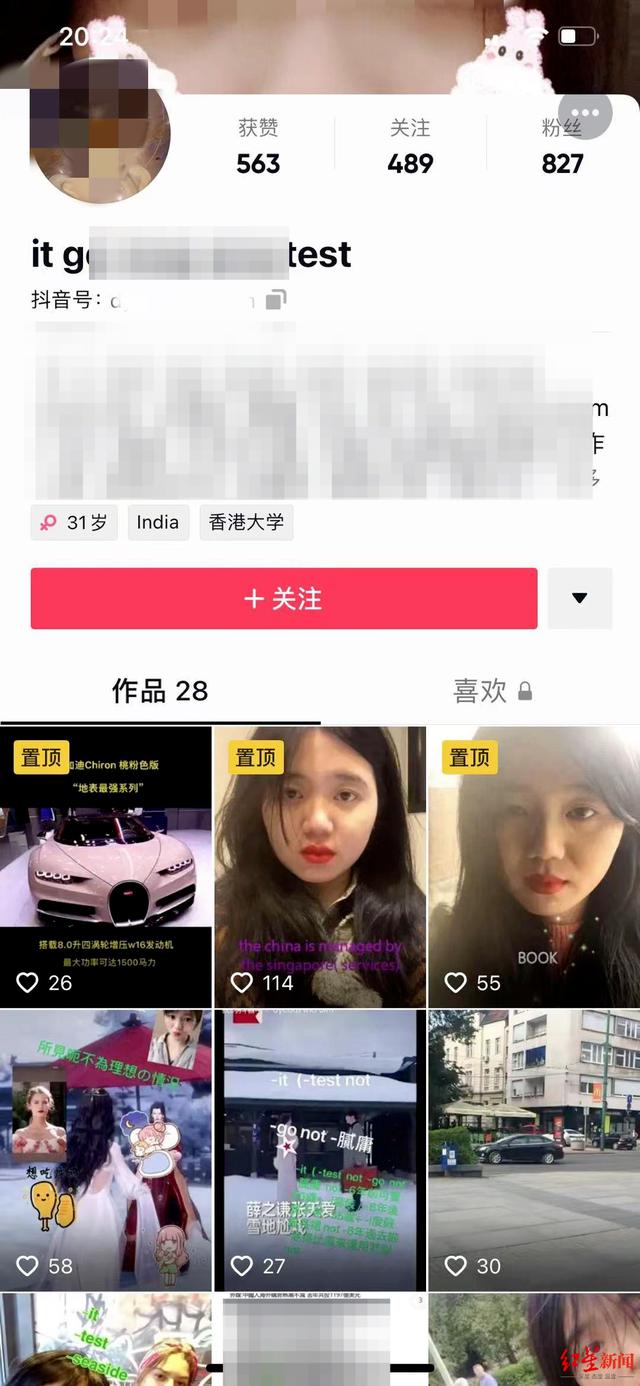Open the 粉丝 827 followers list

tap(562, 146)
